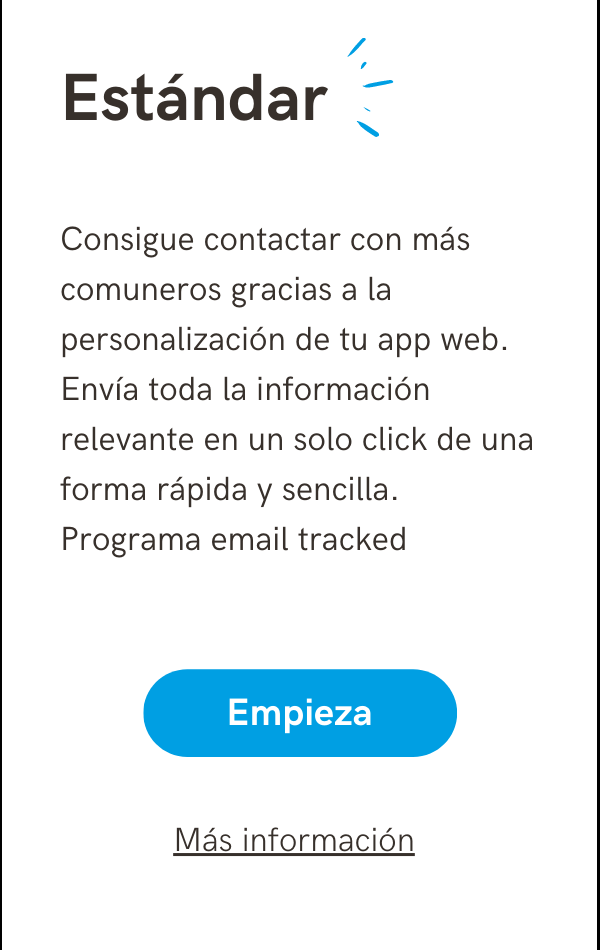Tap the Empieza button

point(300,713)
